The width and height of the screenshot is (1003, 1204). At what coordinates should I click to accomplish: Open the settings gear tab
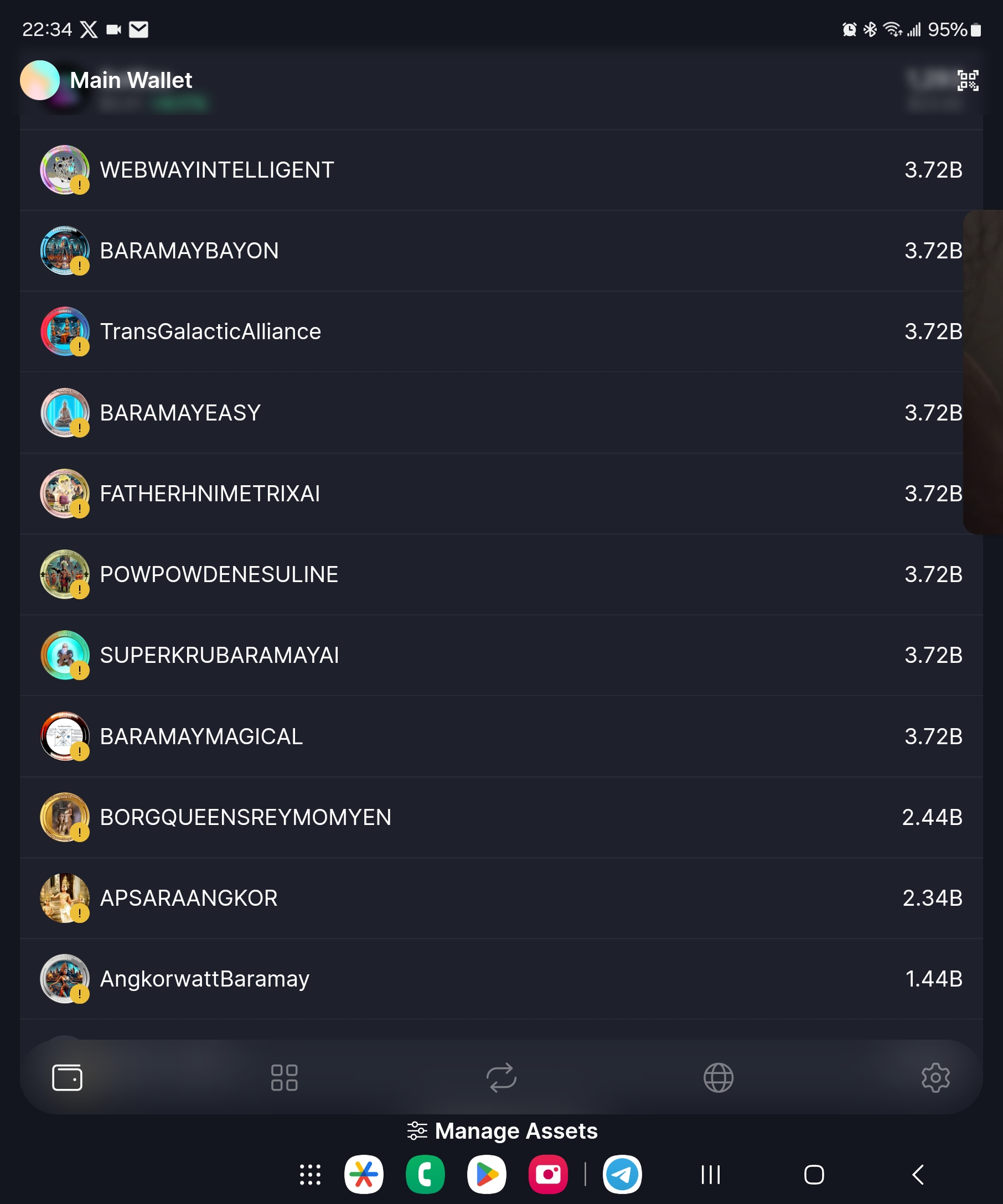point(935,1078)
